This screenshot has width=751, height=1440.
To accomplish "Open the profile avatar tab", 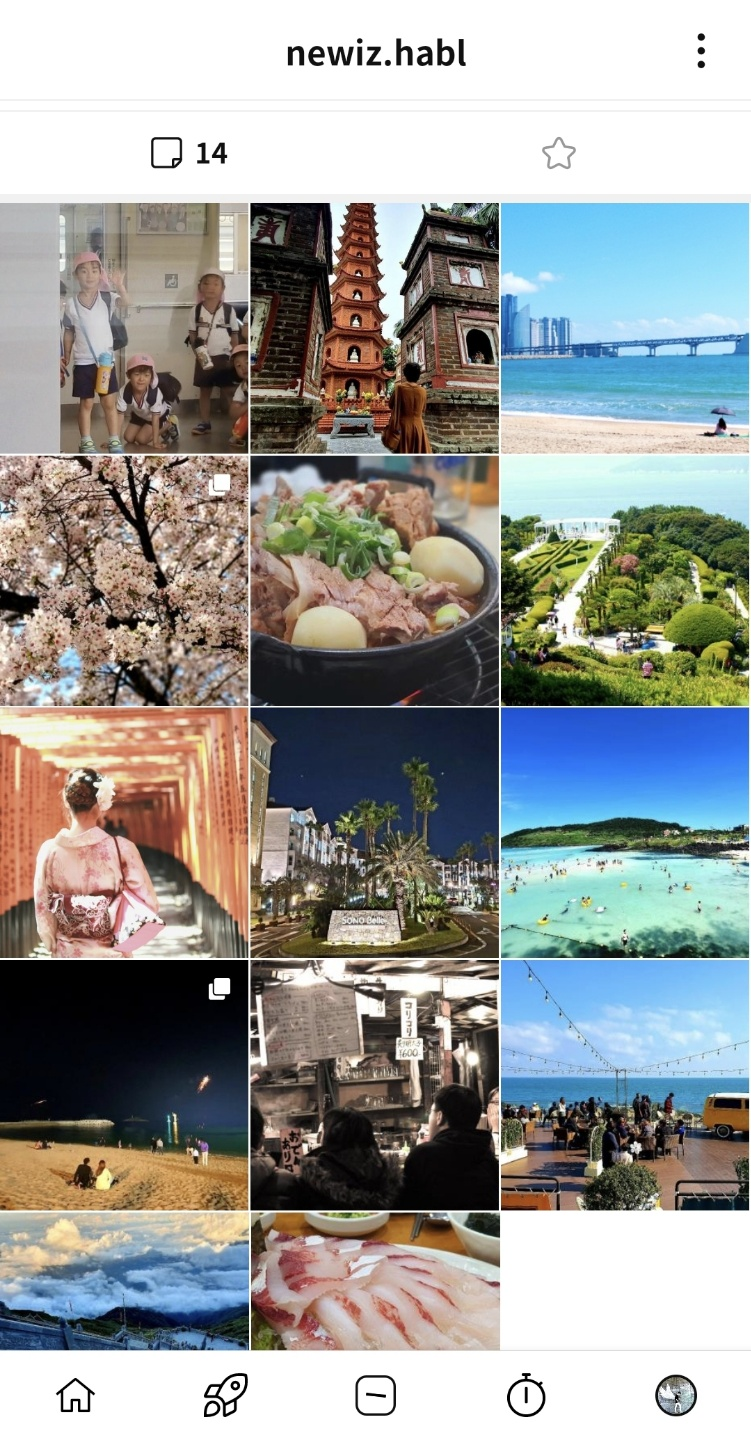I will (x=676, y=1395).
